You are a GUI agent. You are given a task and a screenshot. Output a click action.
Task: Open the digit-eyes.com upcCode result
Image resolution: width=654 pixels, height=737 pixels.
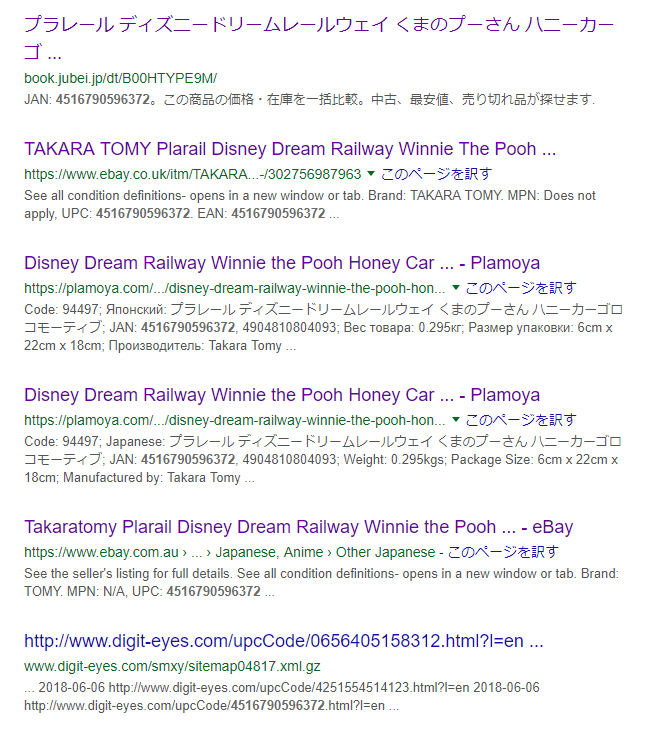click(x=283, y=641)
